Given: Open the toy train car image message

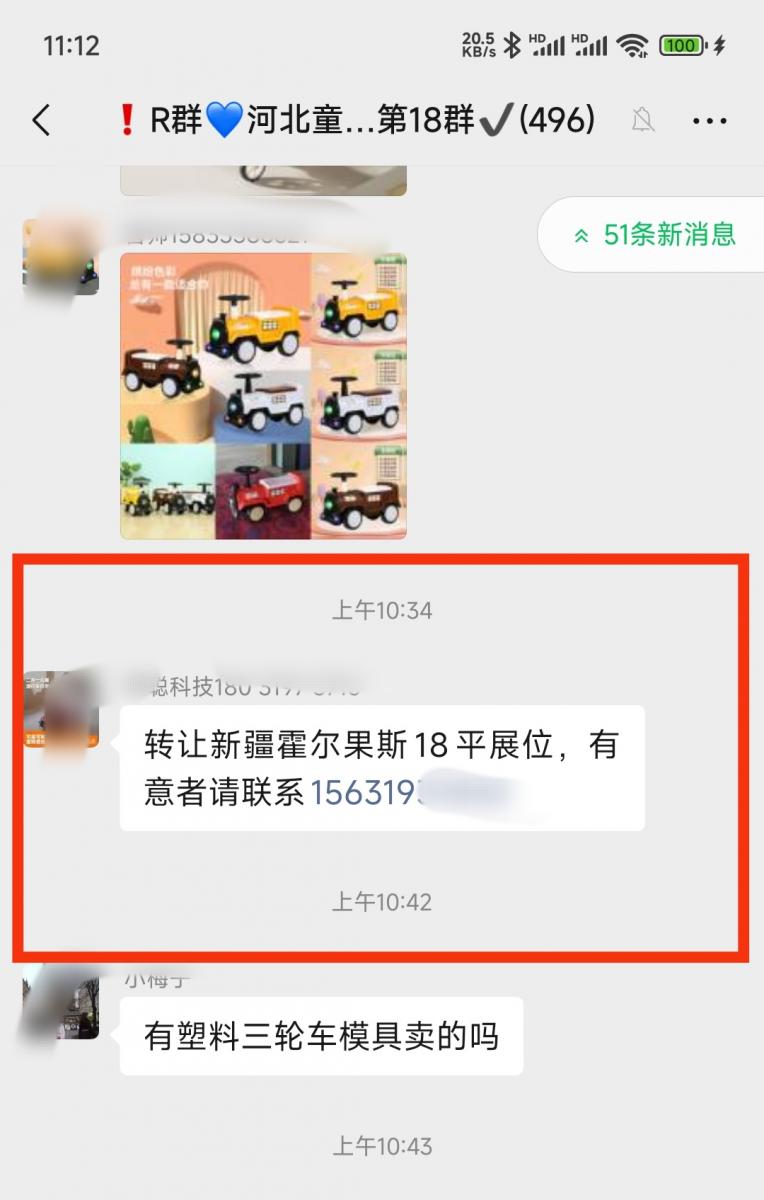Looking at the screenshot, I should [264, 396].
